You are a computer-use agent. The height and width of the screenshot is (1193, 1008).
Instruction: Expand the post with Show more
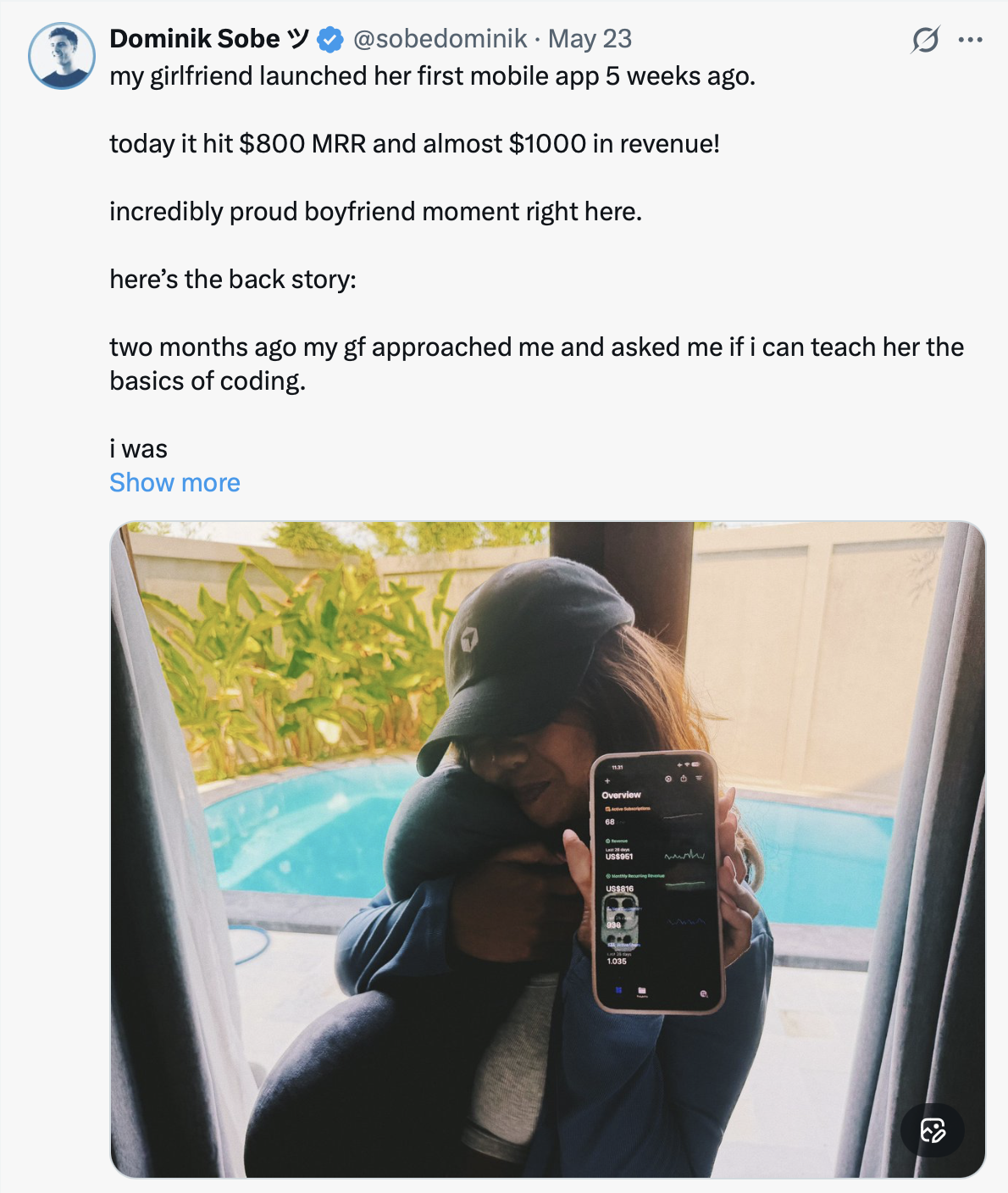[174, 482]
